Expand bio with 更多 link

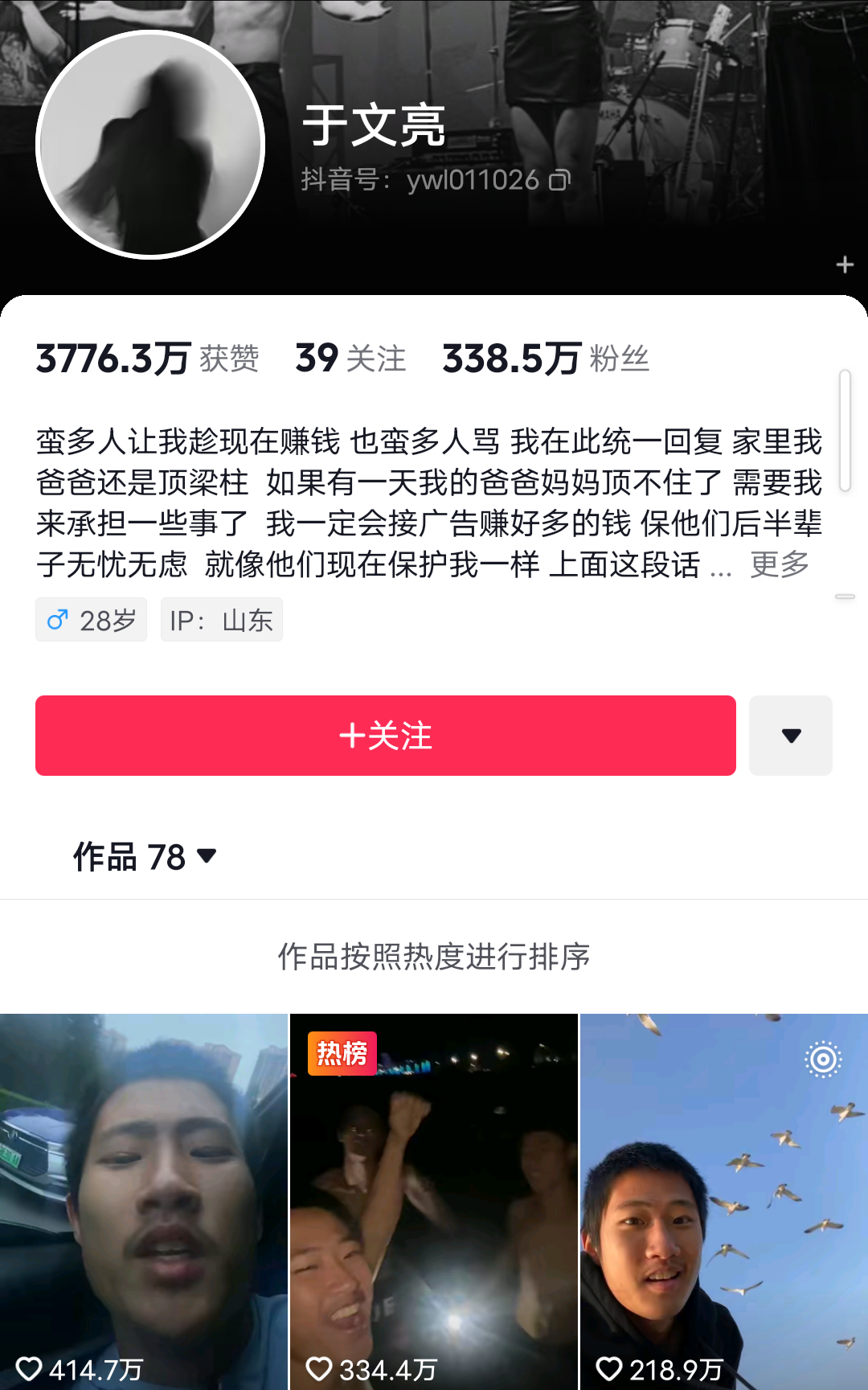tap(779, 564)
